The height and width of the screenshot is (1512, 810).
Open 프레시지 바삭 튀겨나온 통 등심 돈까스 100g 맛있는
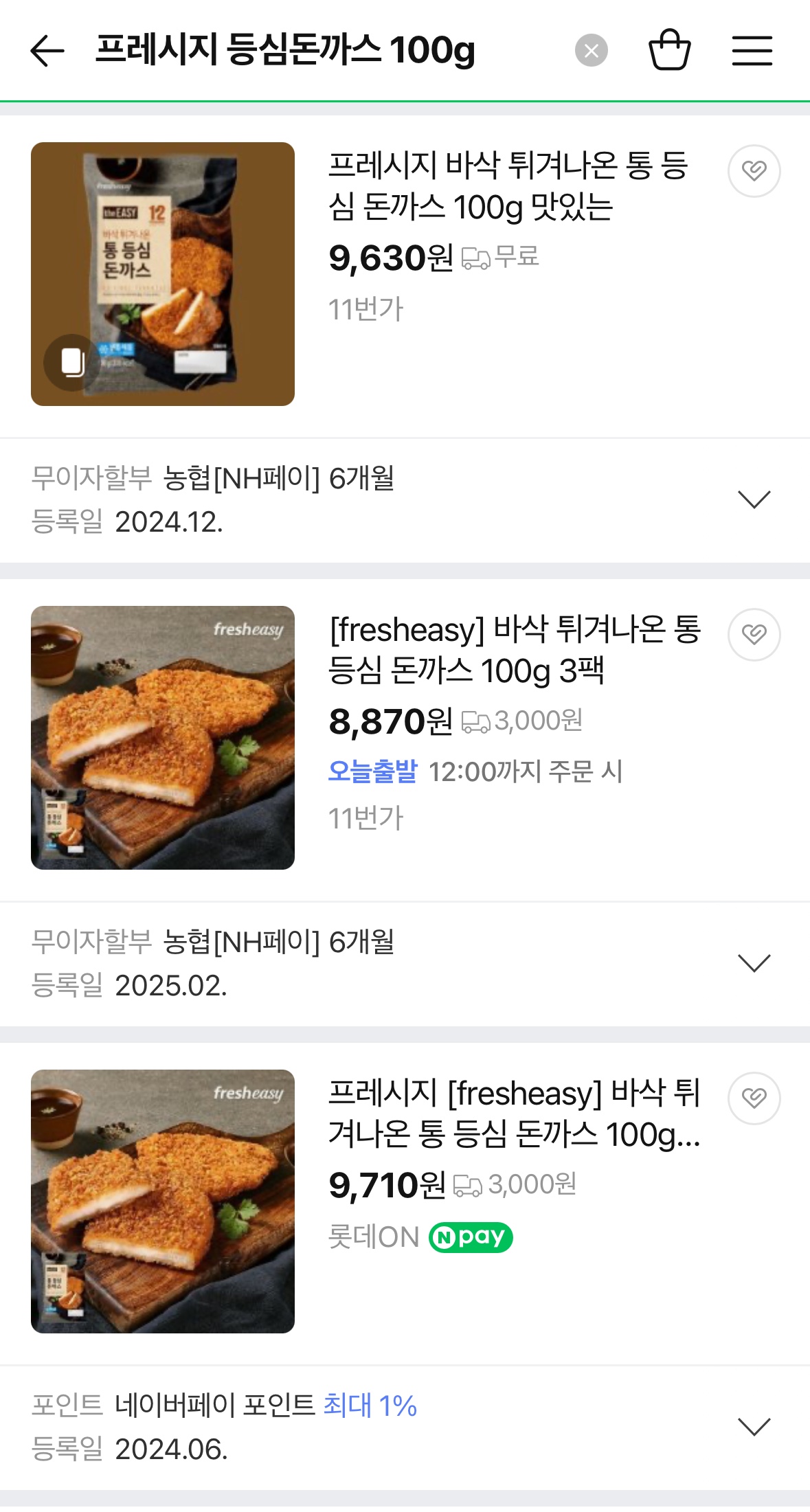pos(508,185)
